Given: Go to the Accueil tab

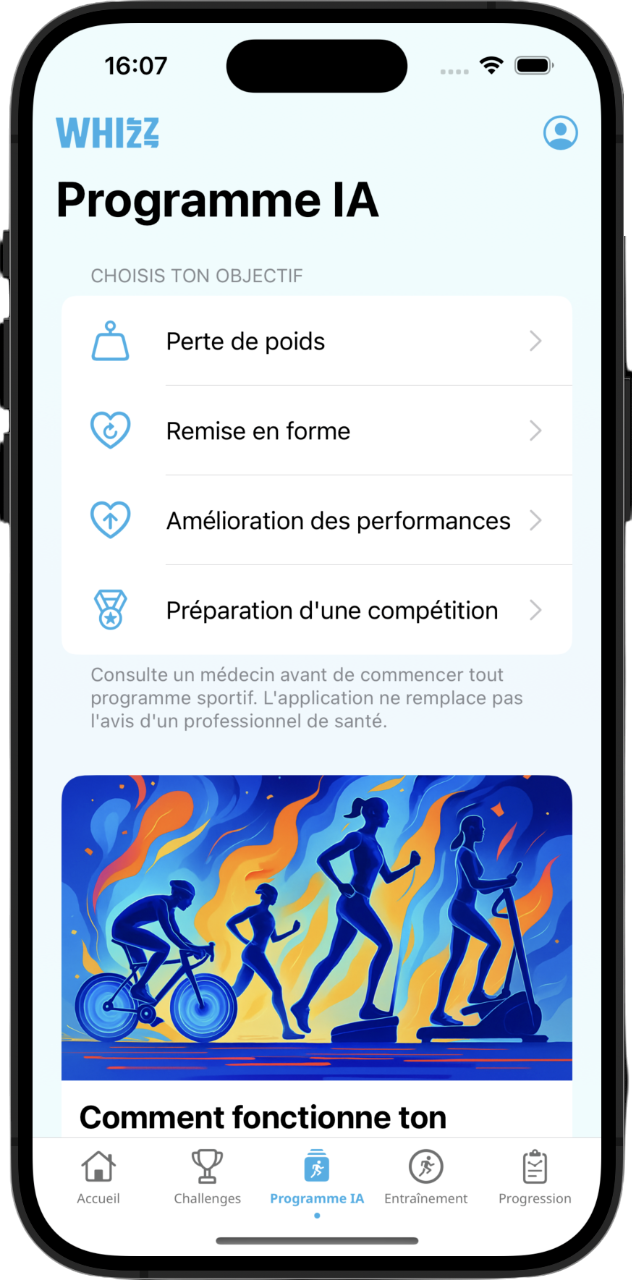Looking at the screenshot, I should pos(98,1178).
